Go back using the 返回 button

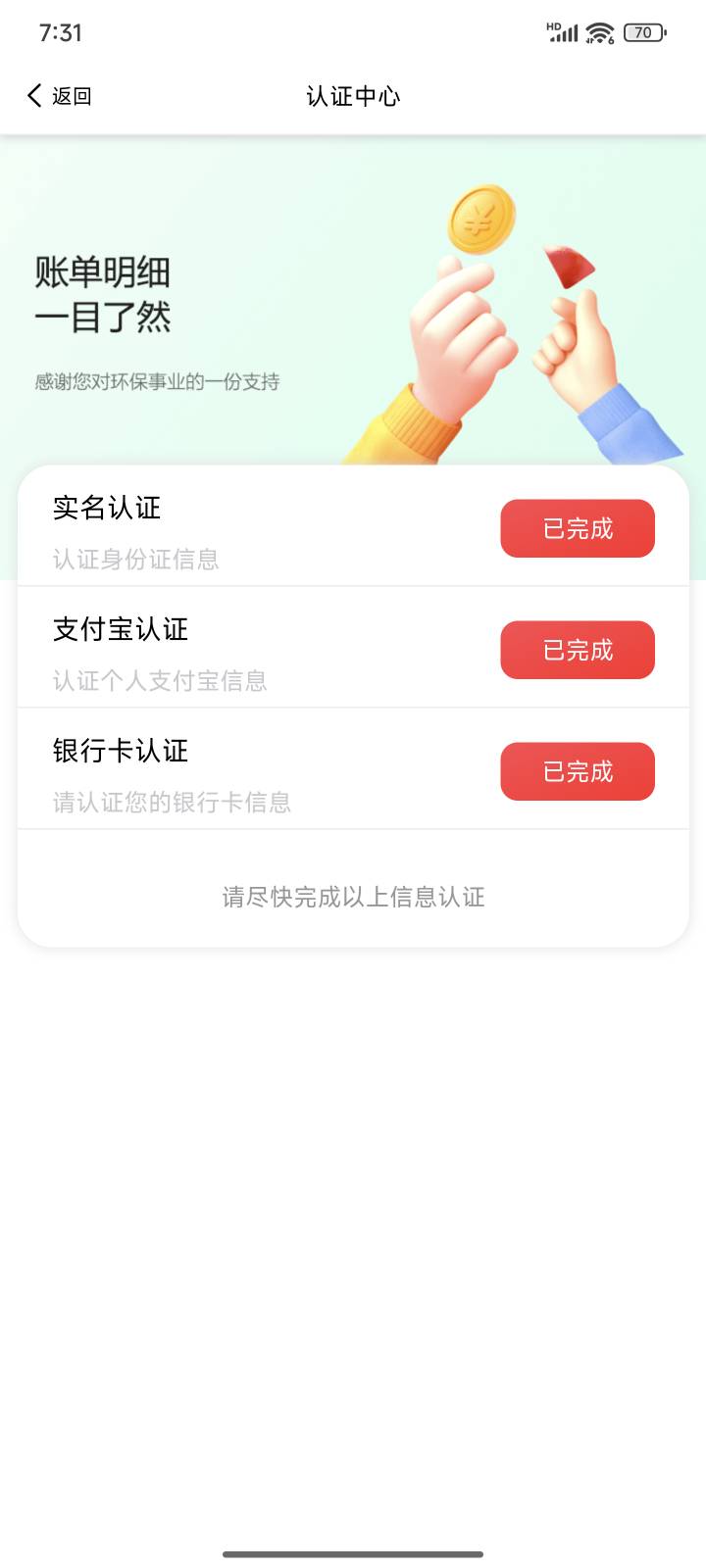[x=59, y=96]
